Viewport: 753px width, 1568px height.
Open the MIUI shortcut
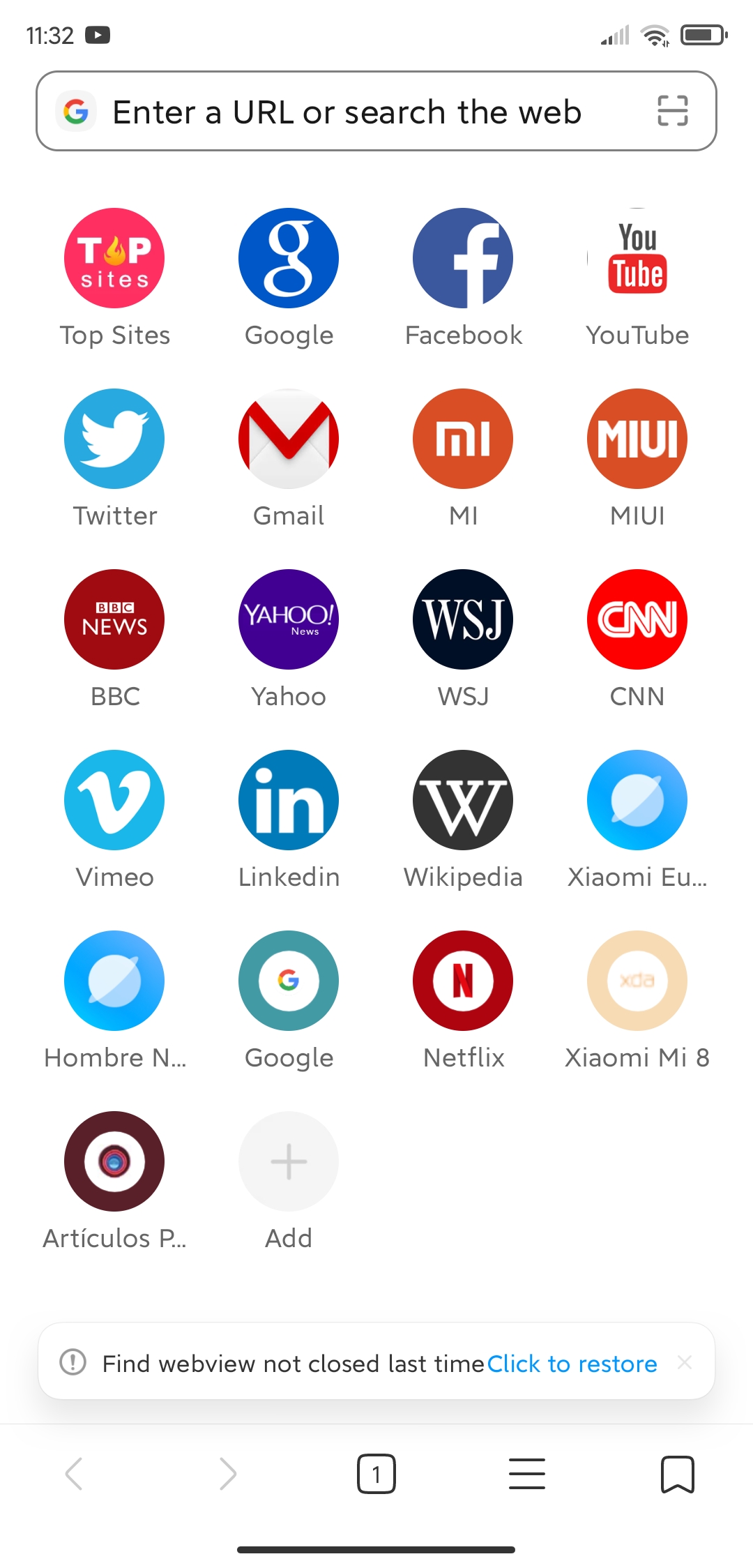coord(637,439)
